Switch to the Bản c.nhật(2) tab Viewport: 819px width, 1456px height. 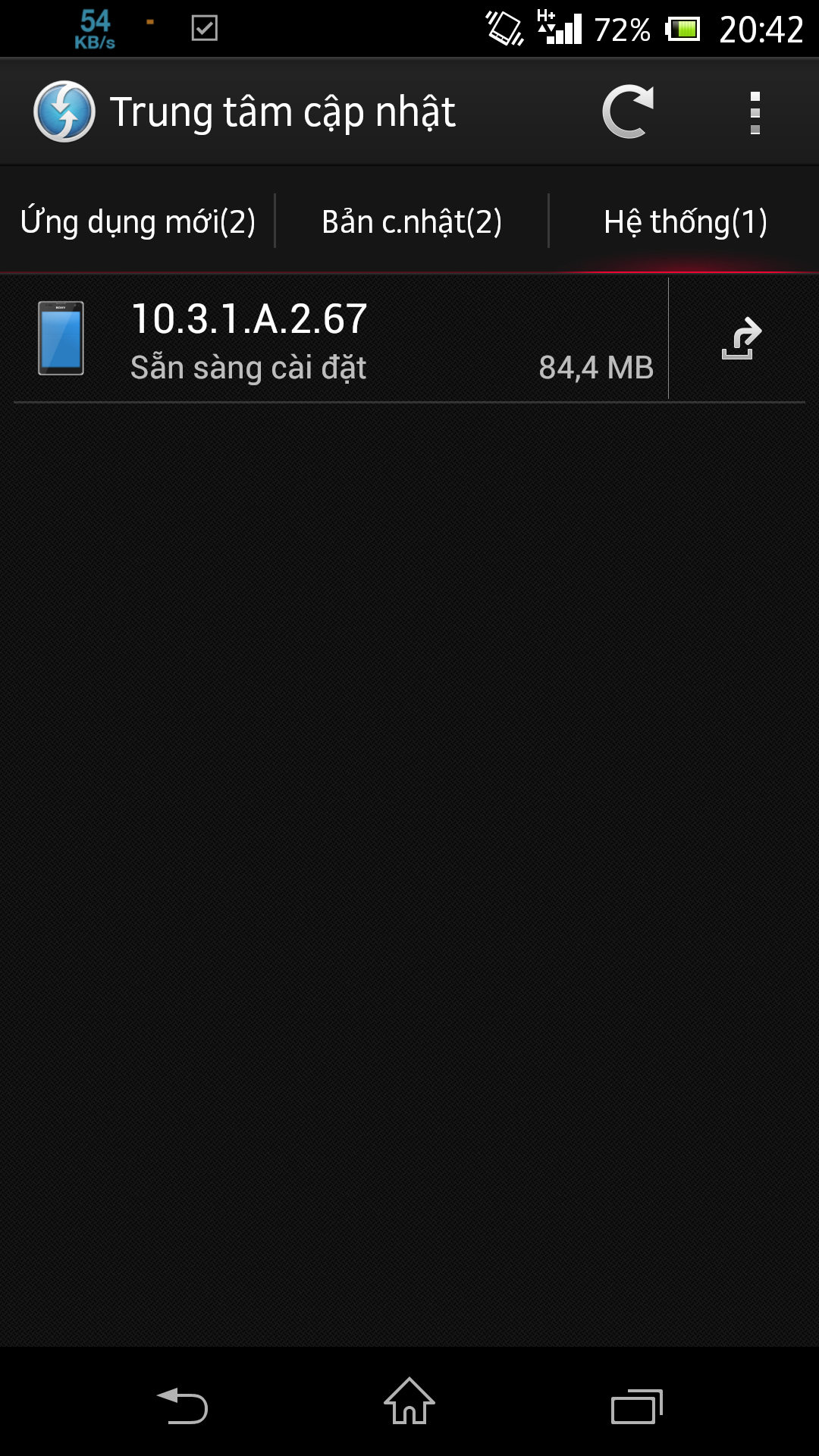coord(412,221)
